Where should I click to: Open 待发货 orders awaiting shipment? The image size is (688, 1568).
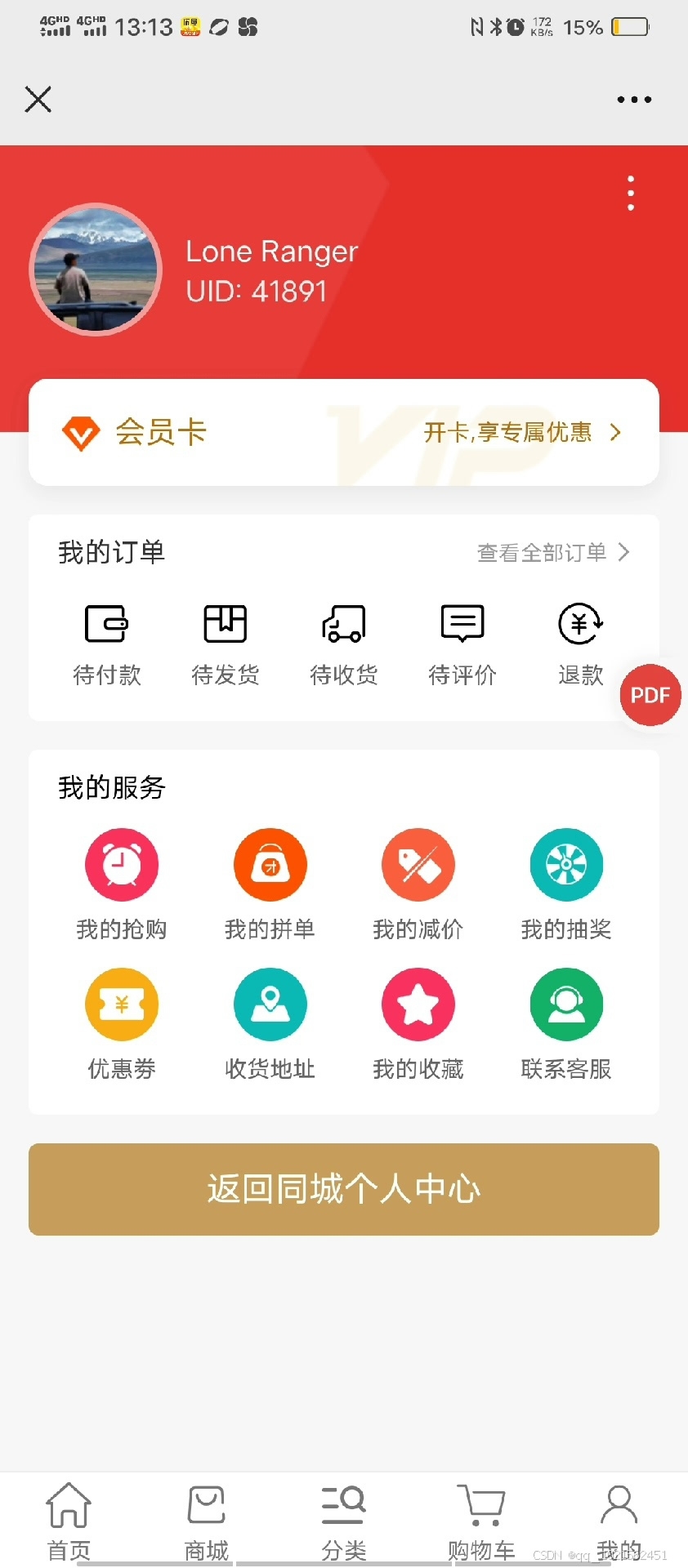[226, 644]
